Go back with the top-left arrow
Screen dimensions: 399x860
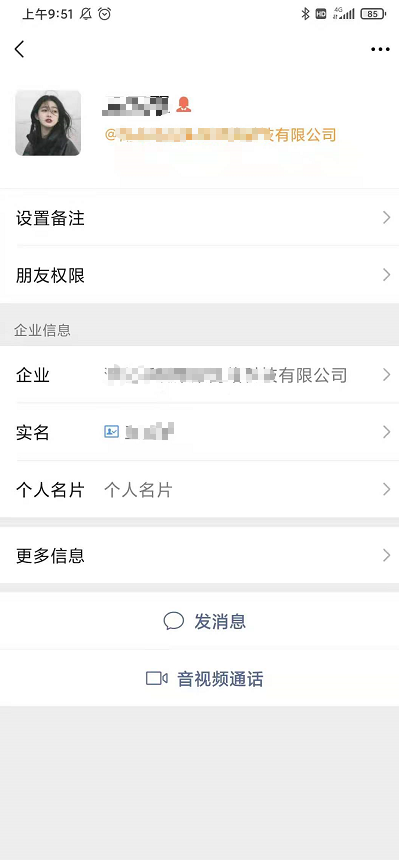pos(20,49)
